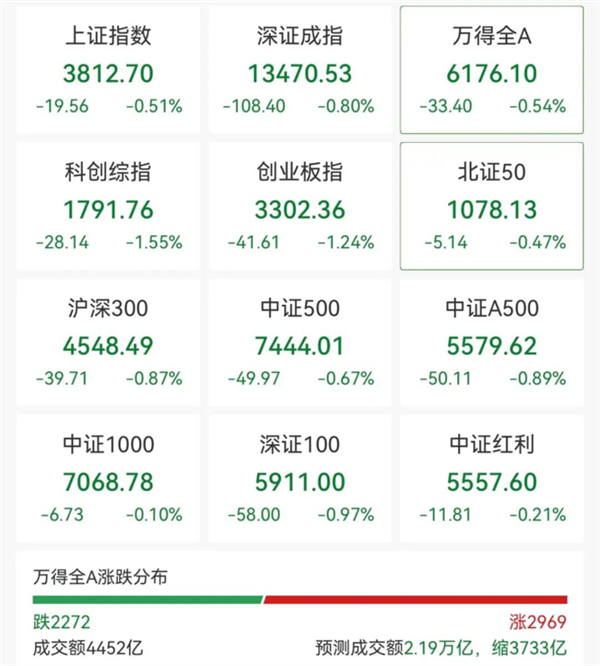Open the 深证成指 index card
The image size is (600, 666).
[x=300, y=70]
